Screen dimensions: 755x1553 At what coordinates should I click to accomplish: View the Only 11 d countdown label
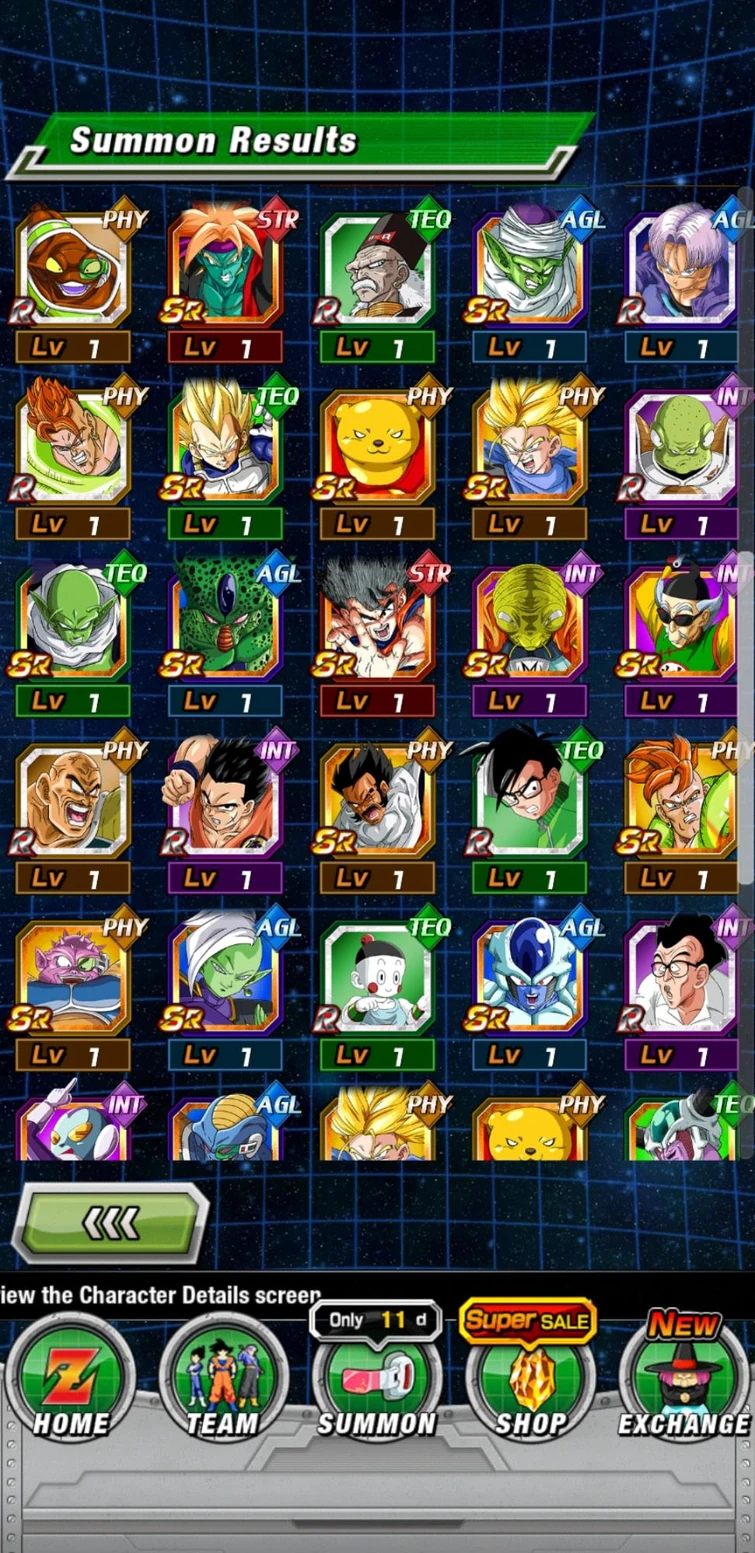(375, 1318)
